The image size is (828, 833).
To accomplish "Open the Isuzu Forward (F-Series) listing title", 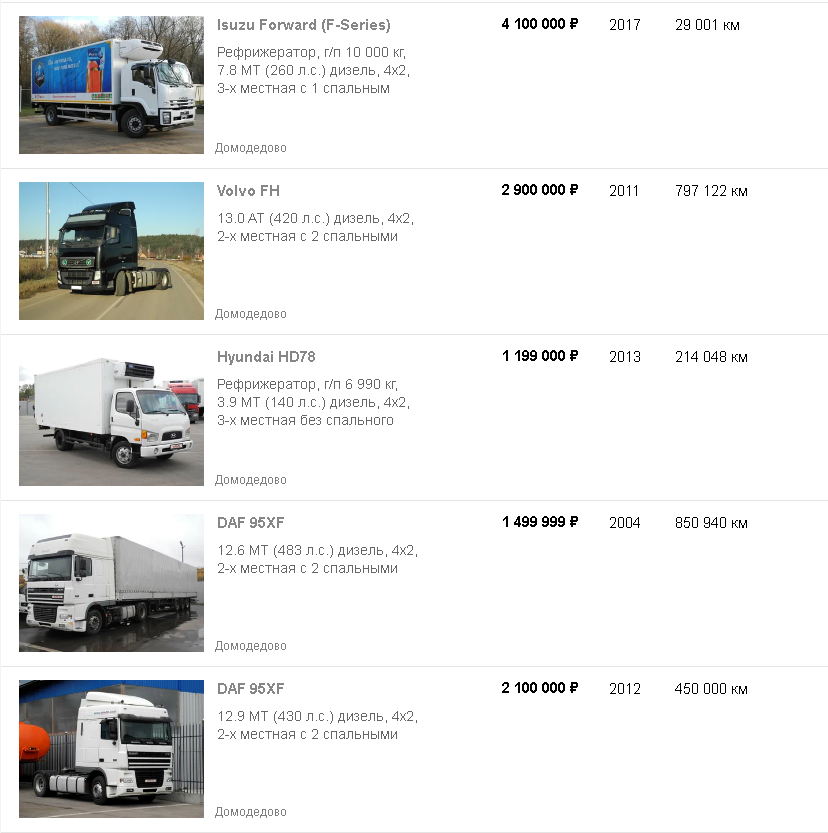I will point(303,25).
